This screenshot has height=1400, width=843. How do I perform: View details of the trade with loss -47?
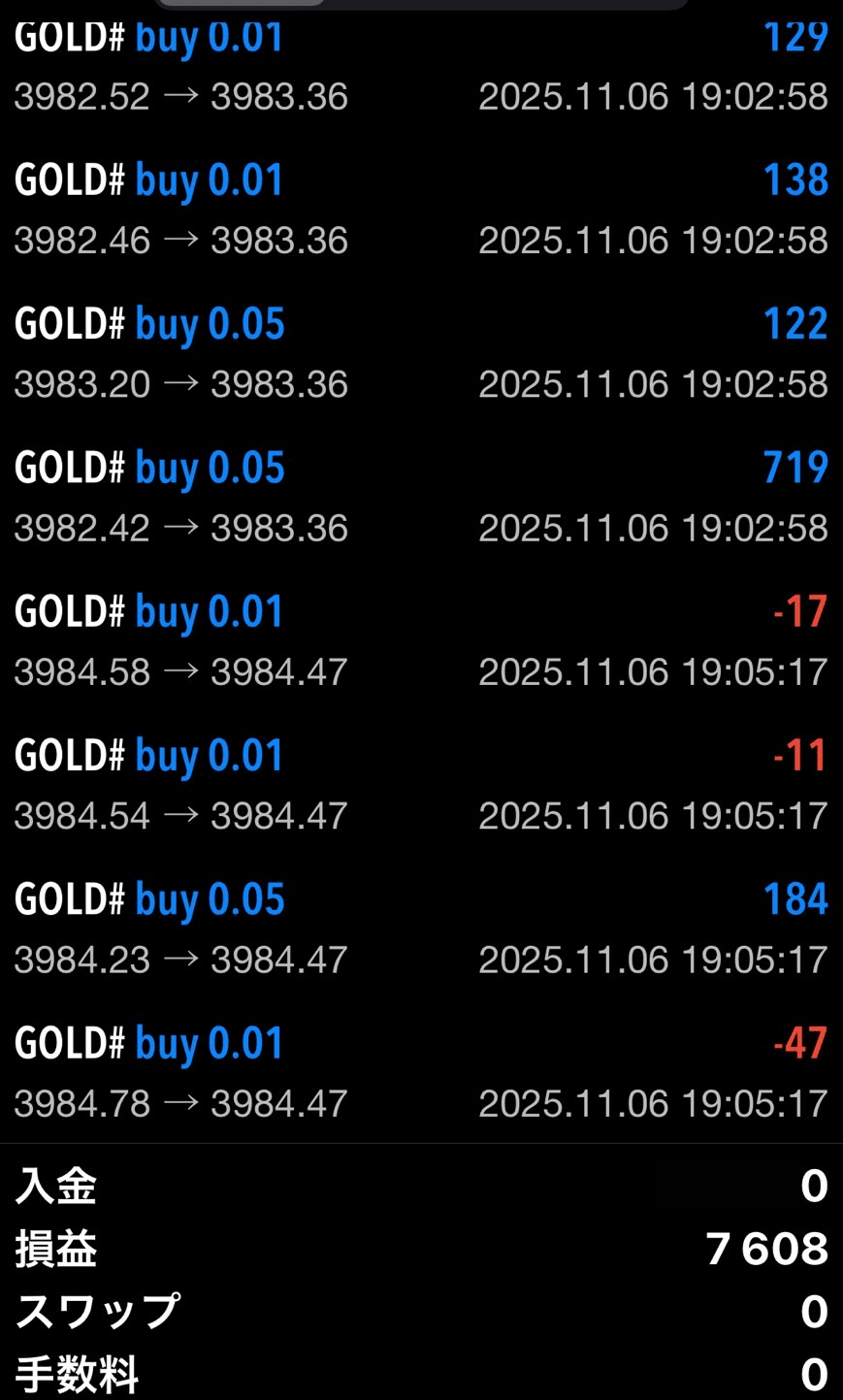tap(421, 1072)
